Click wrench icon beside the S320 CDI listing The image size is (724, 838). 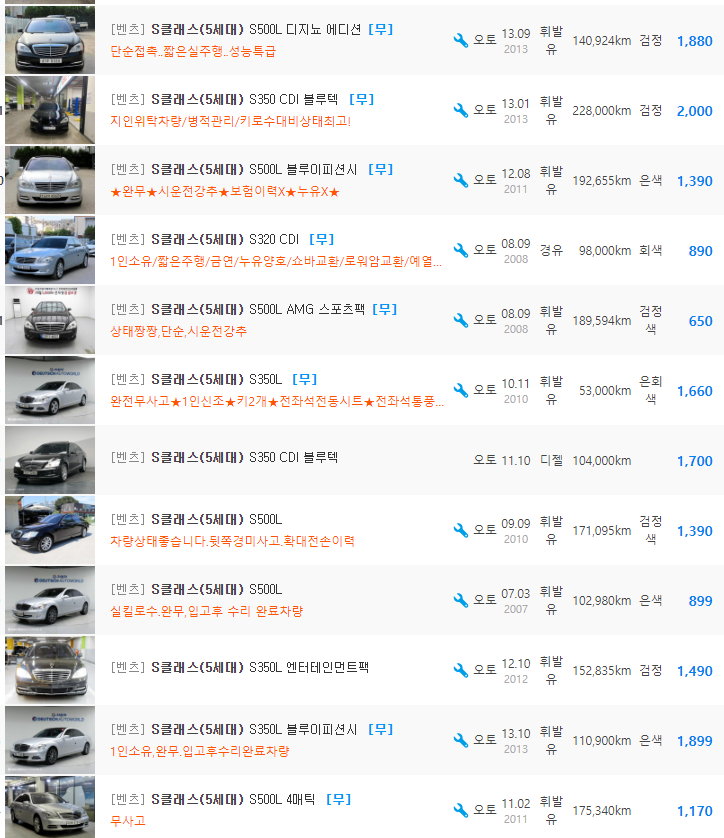coord(460,250)
